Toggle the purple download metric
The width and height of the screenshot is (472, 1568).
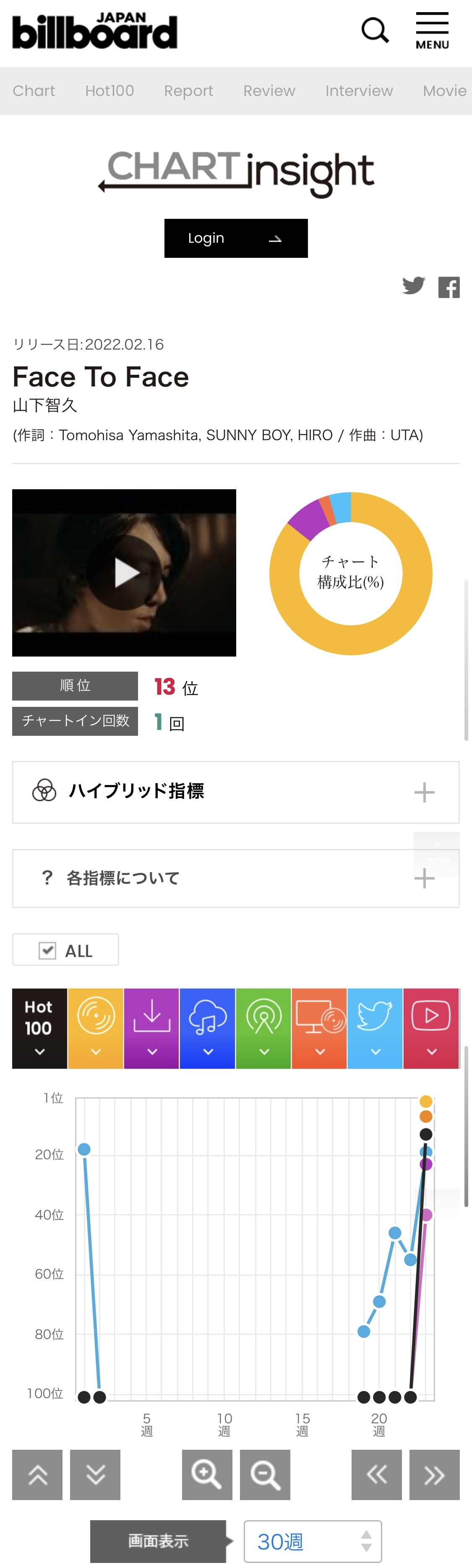(151, 1028)
